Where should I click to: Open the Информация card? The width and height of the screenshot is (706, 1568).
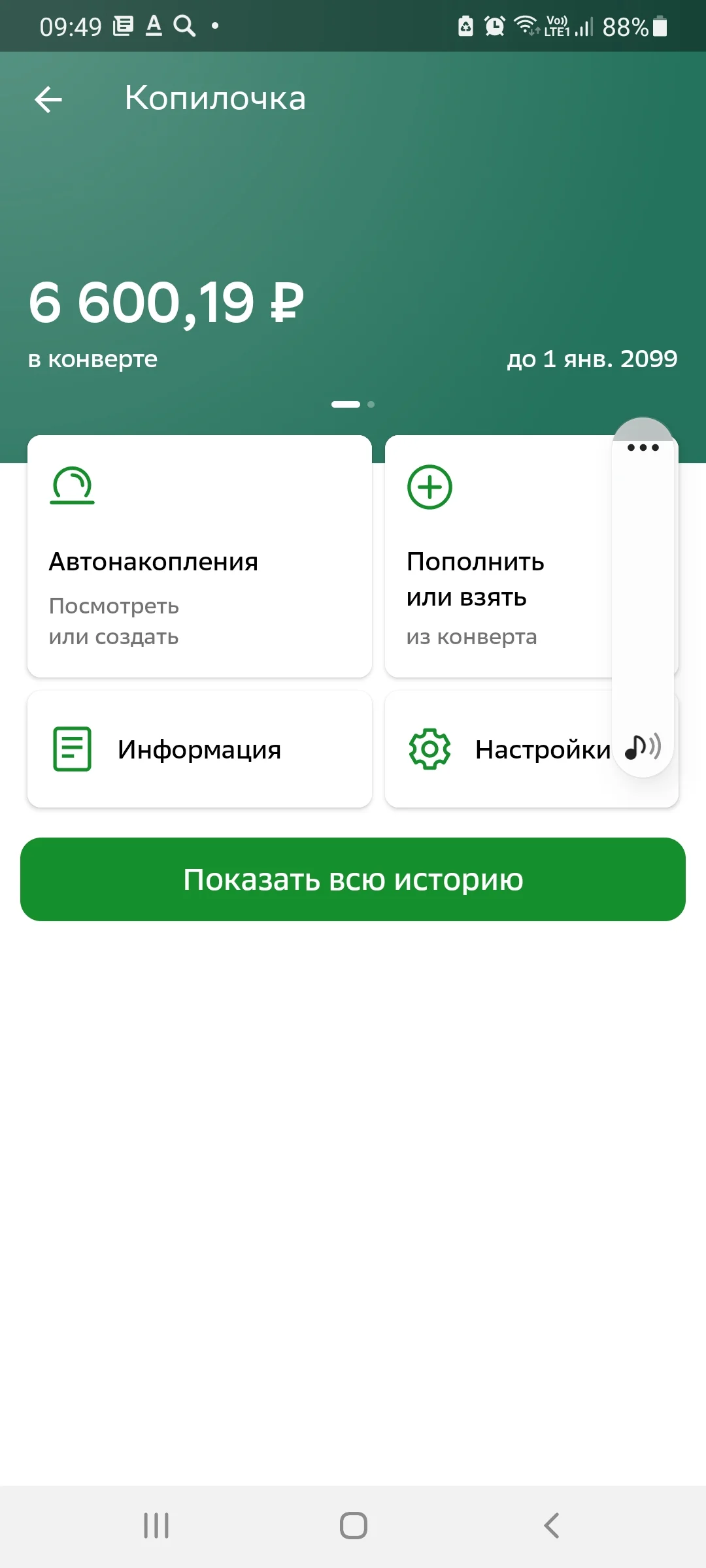[199, 749]
